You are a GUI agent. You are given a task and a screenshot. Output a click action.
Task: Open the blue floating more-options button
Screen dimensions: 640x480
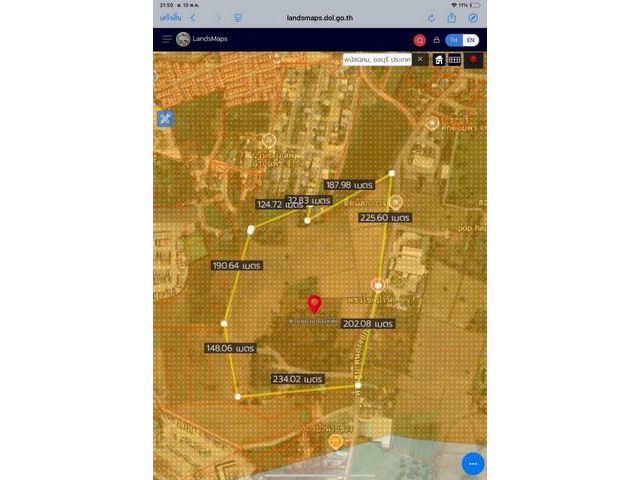(x=473, y=463)
